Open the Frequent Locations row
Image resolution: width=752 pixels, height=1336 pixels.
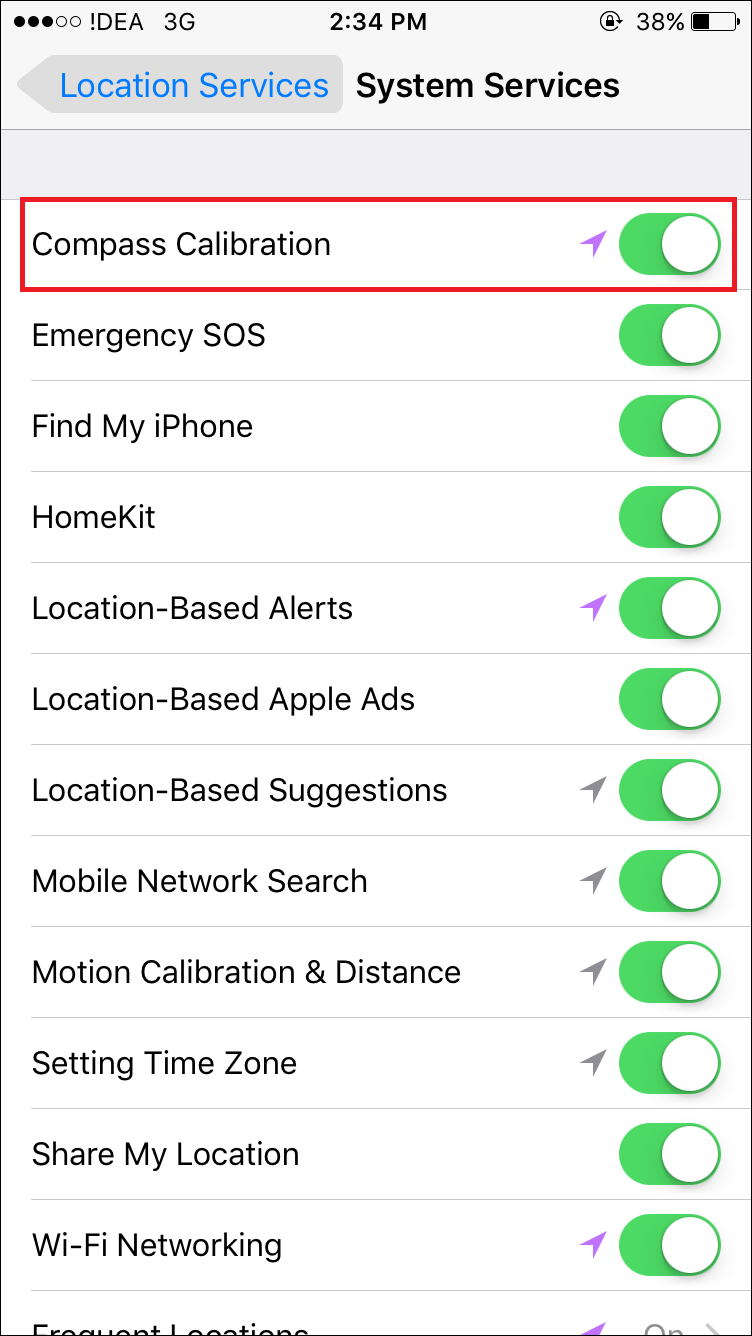(x=376, y=1326)
